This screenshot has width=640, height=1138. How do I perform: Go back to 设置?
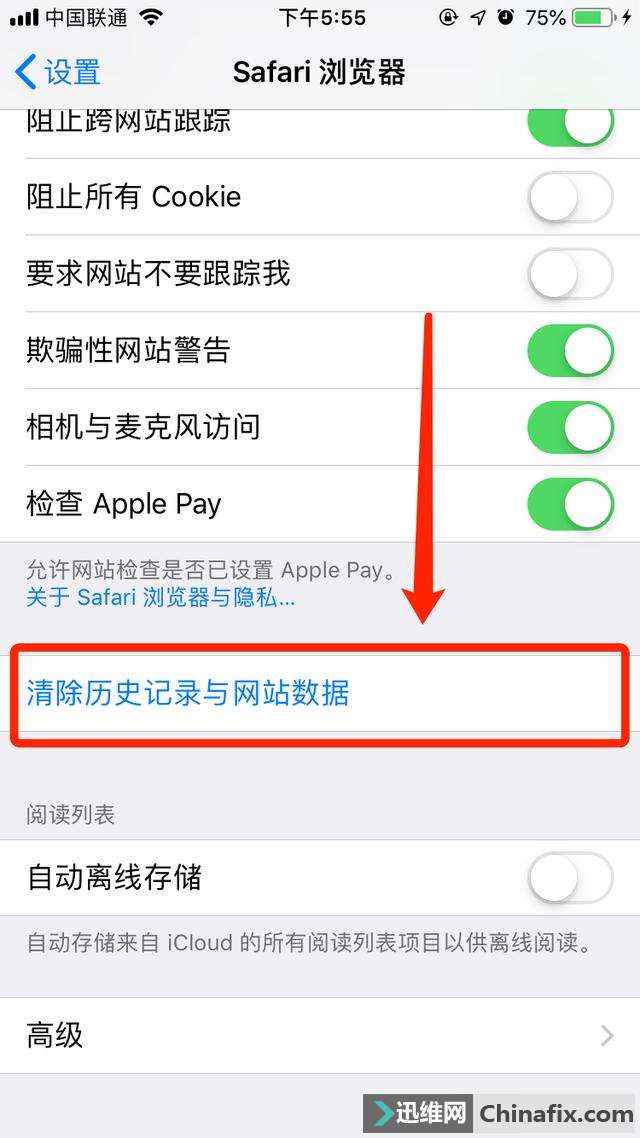[x=58, y=73]
